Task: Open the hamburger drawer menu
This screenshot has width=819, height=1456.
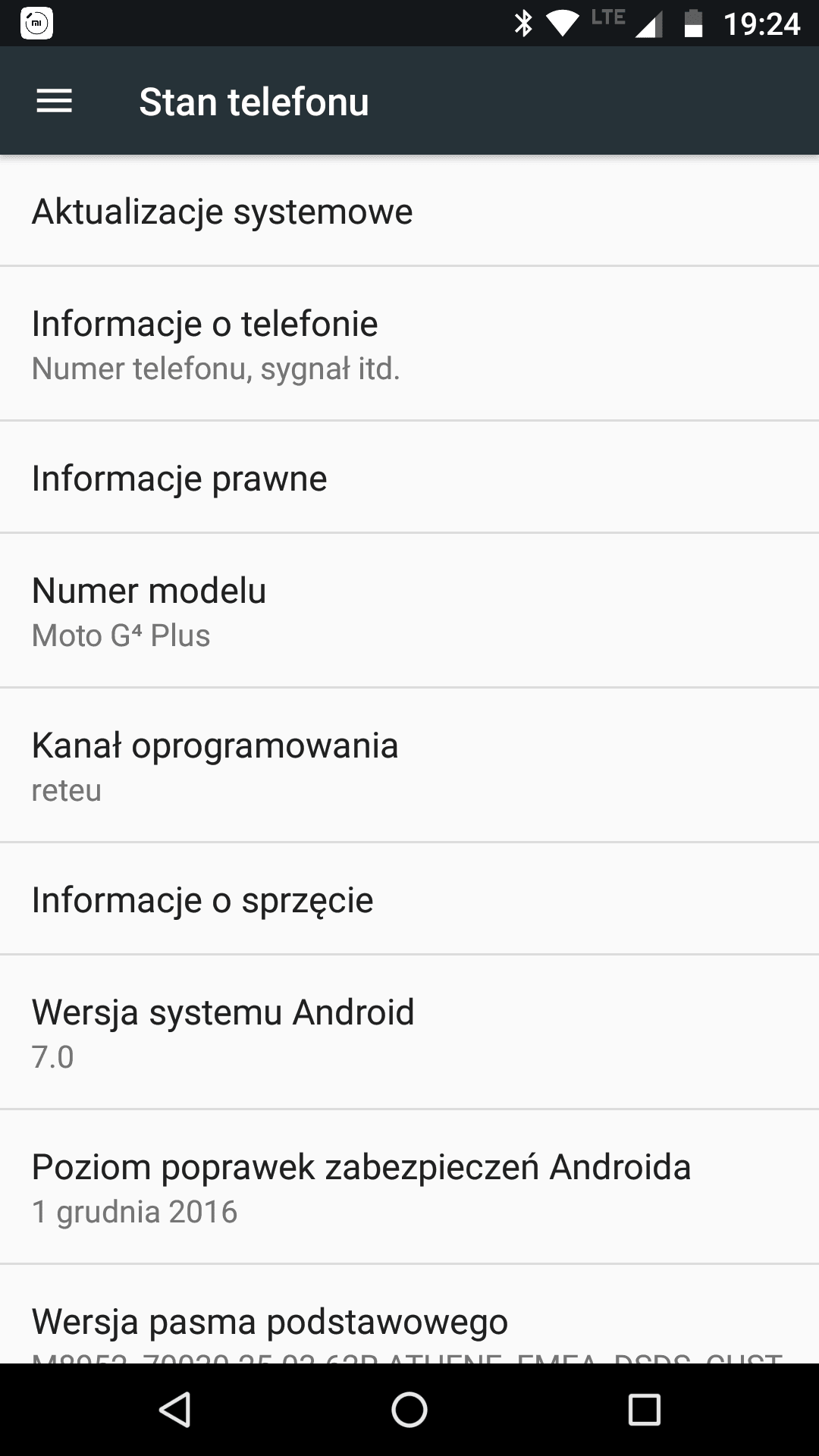Action: coord(55,101)
